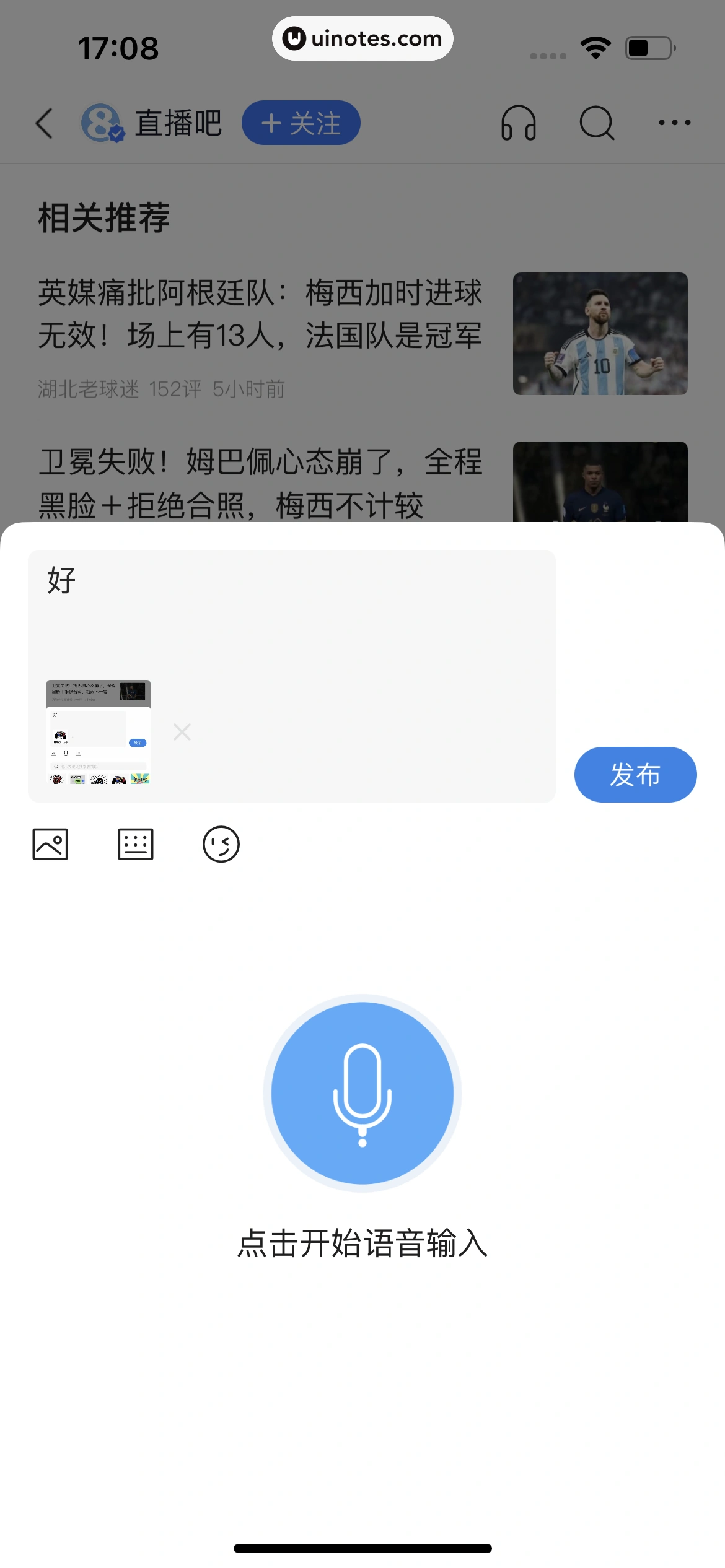725x1568 pixels.
Task: Tap the back arrow to exit
Action: tap(43, 123)
